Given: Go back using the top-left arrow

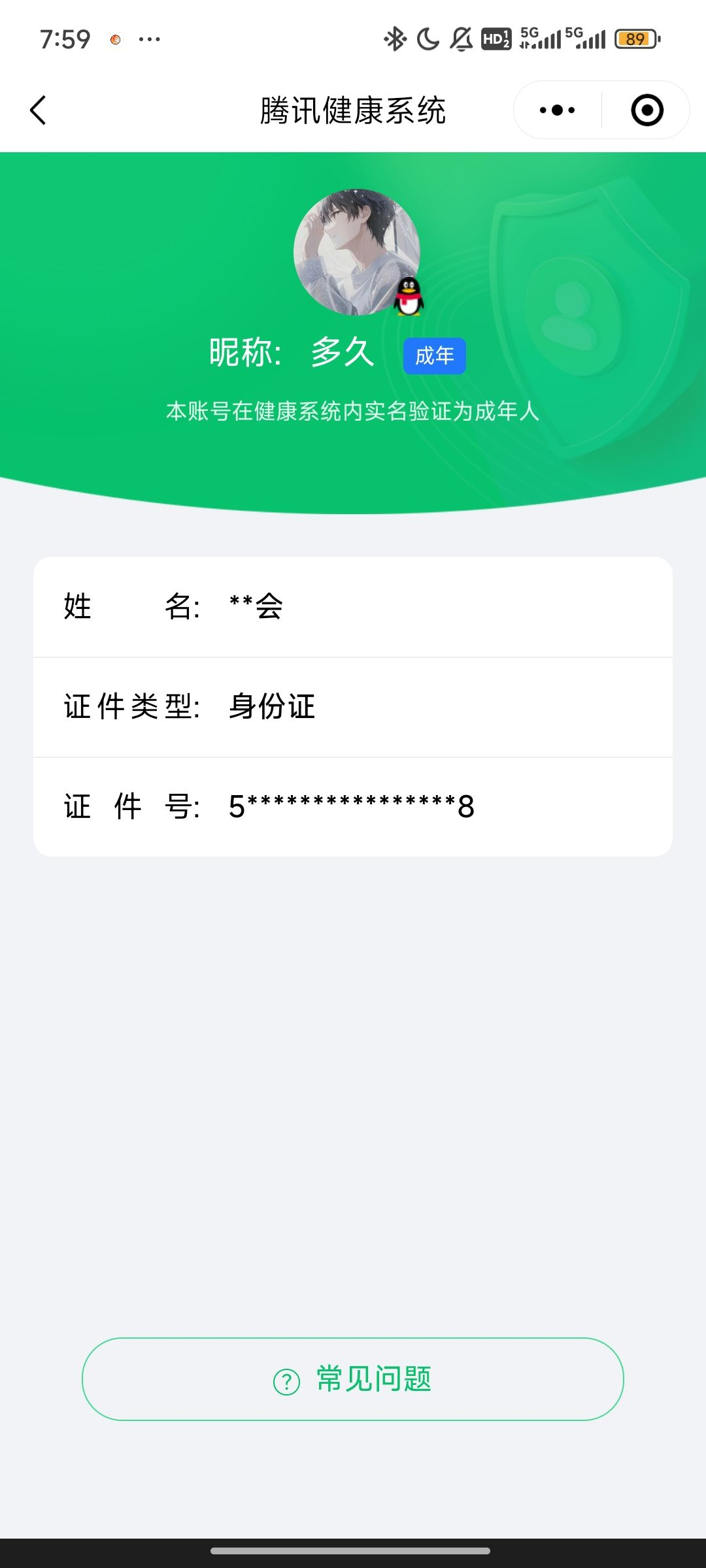Looking at the screenshot, I should [x=38, y=110].
